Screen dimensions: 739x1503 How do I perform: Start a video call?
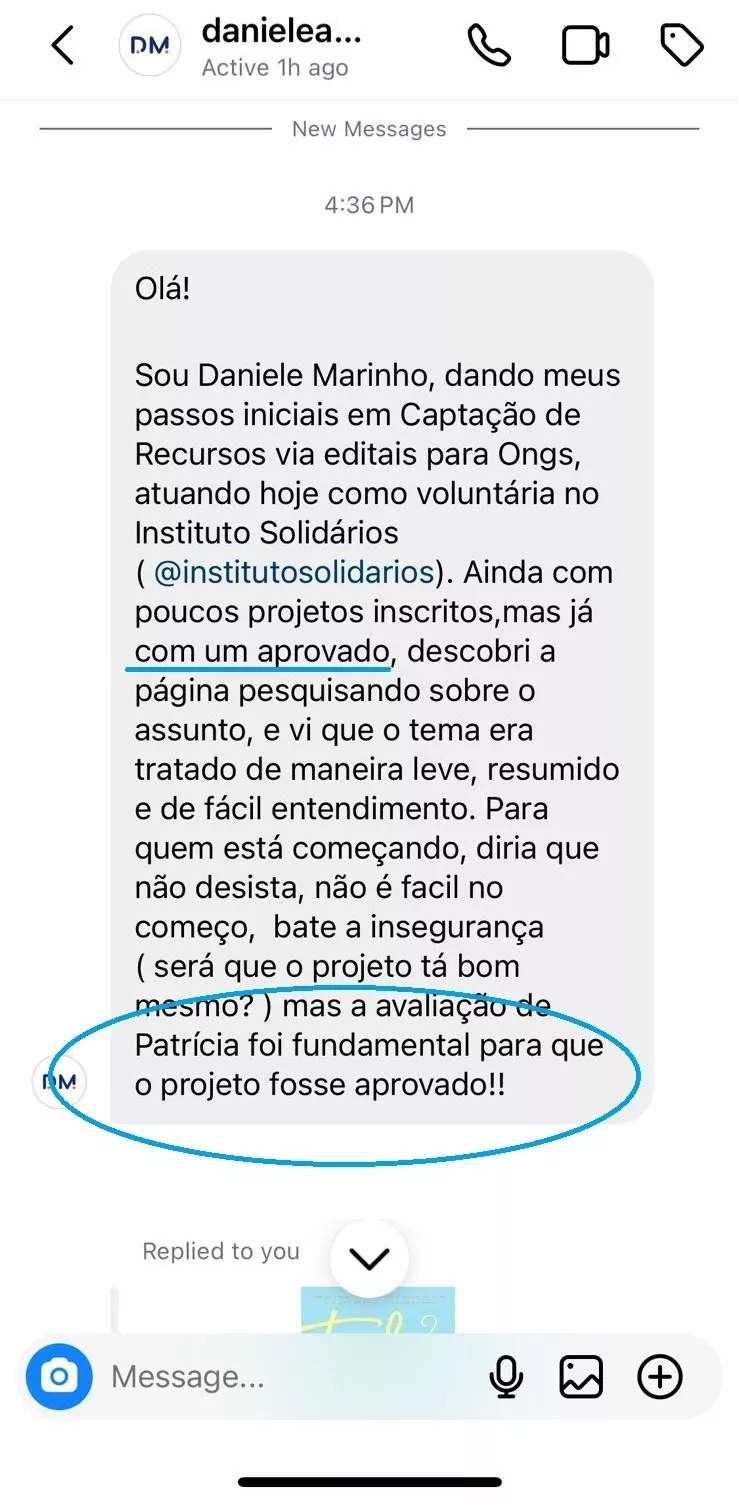point(585,46)
